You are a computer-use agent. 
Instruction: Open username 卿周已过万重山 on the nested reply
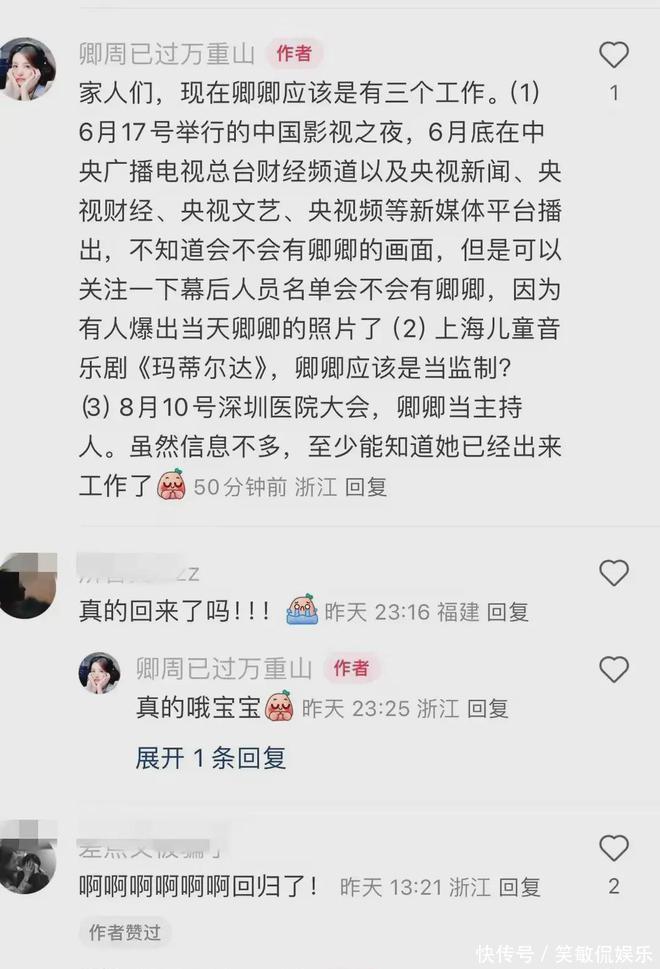pos(224,668)
